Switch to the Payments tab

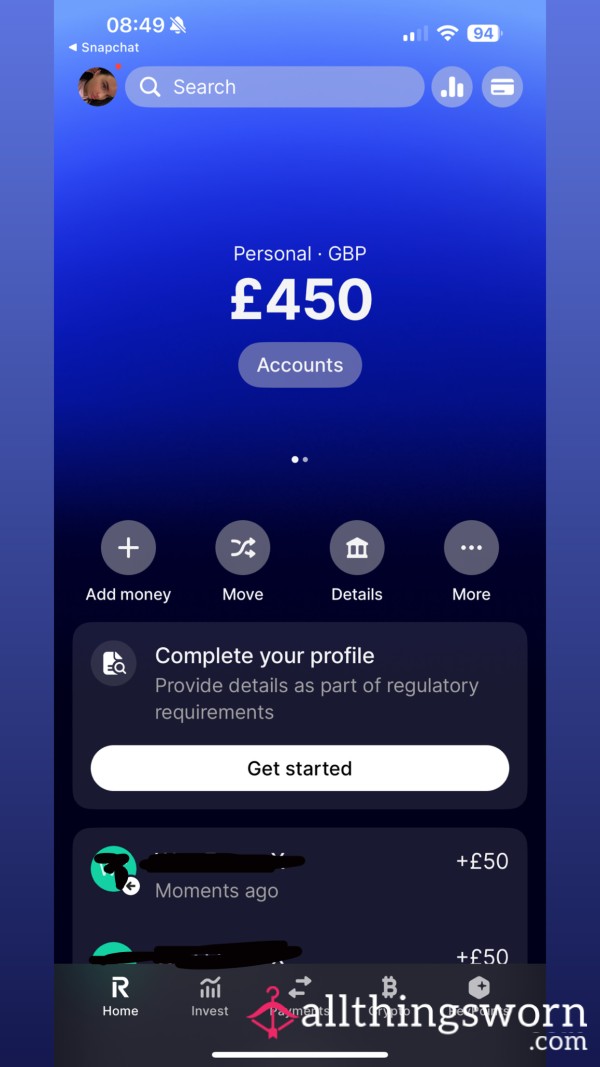299,998
